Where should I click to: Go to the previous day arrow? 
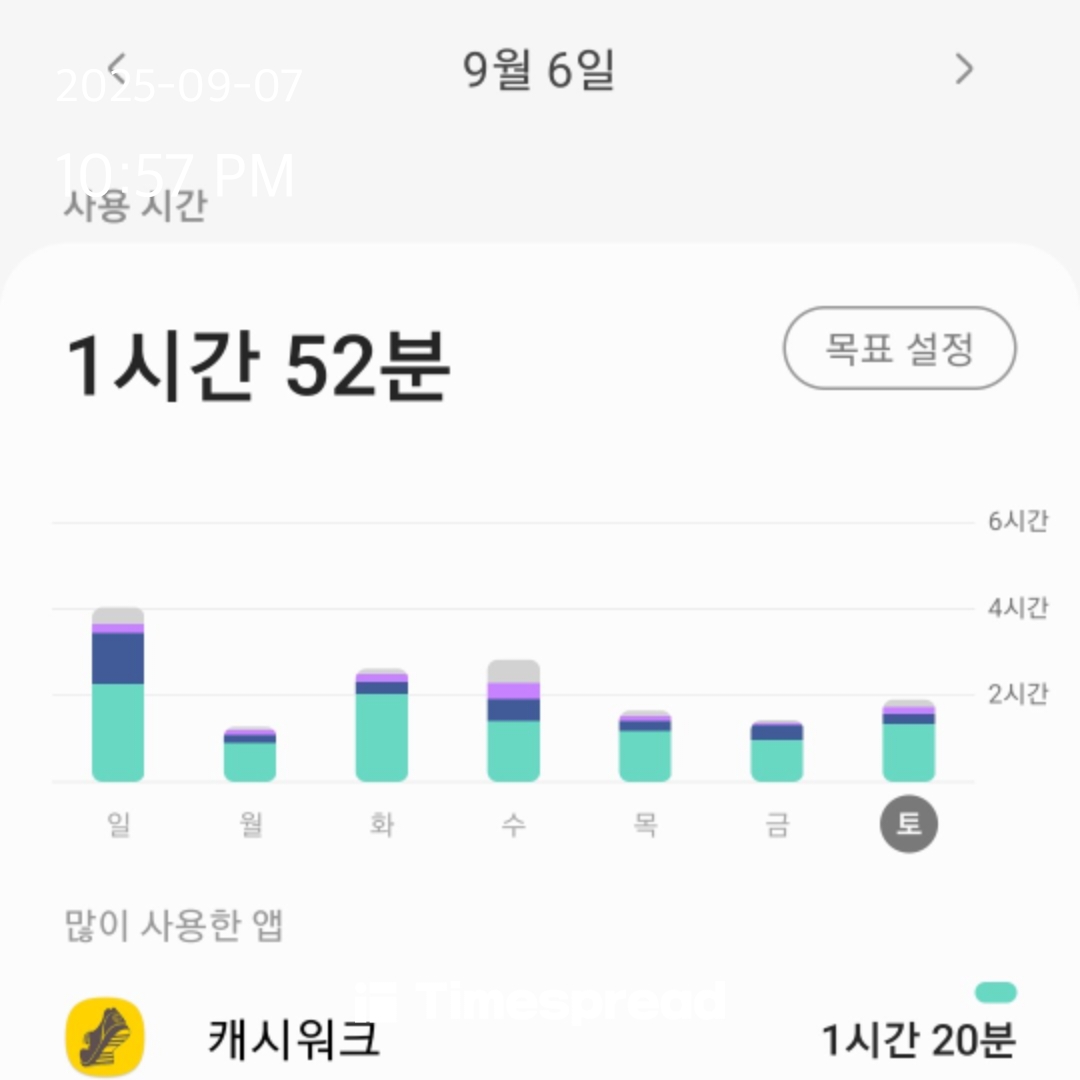(118, 68)
